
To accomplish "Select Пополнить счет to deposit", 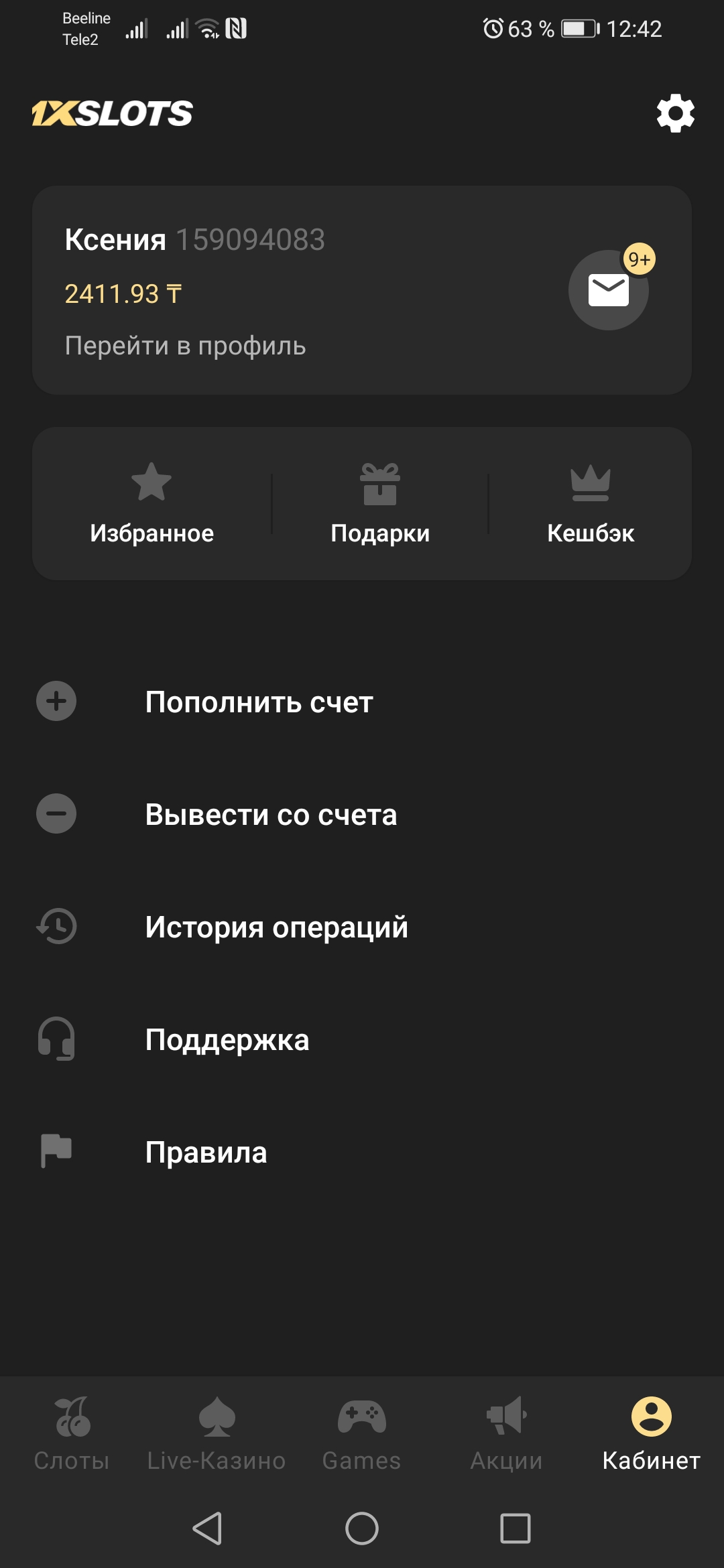I will 259,702.
